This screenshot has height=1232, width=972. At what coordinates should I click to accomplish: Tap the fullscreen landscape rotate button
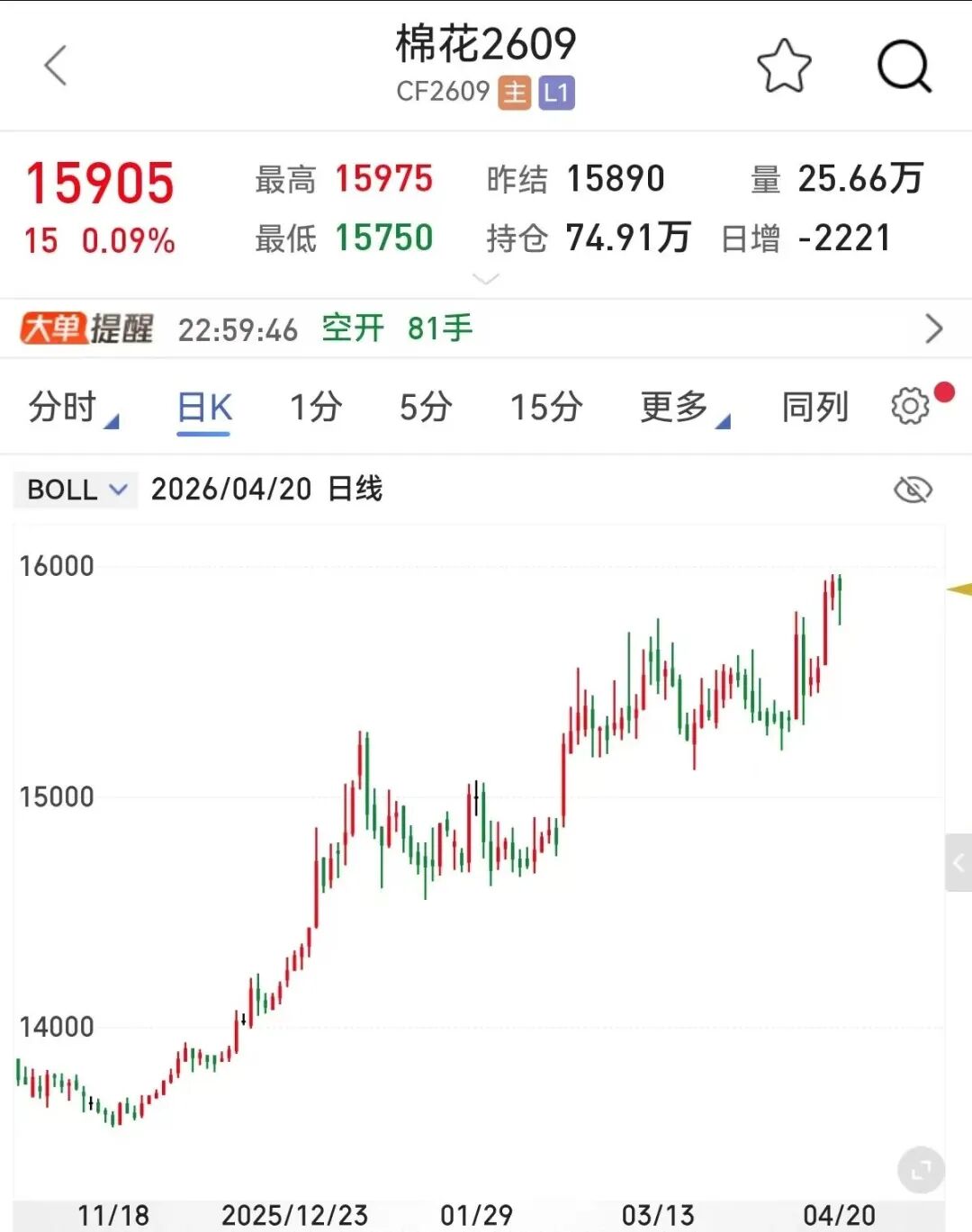tap(920, 1168)
